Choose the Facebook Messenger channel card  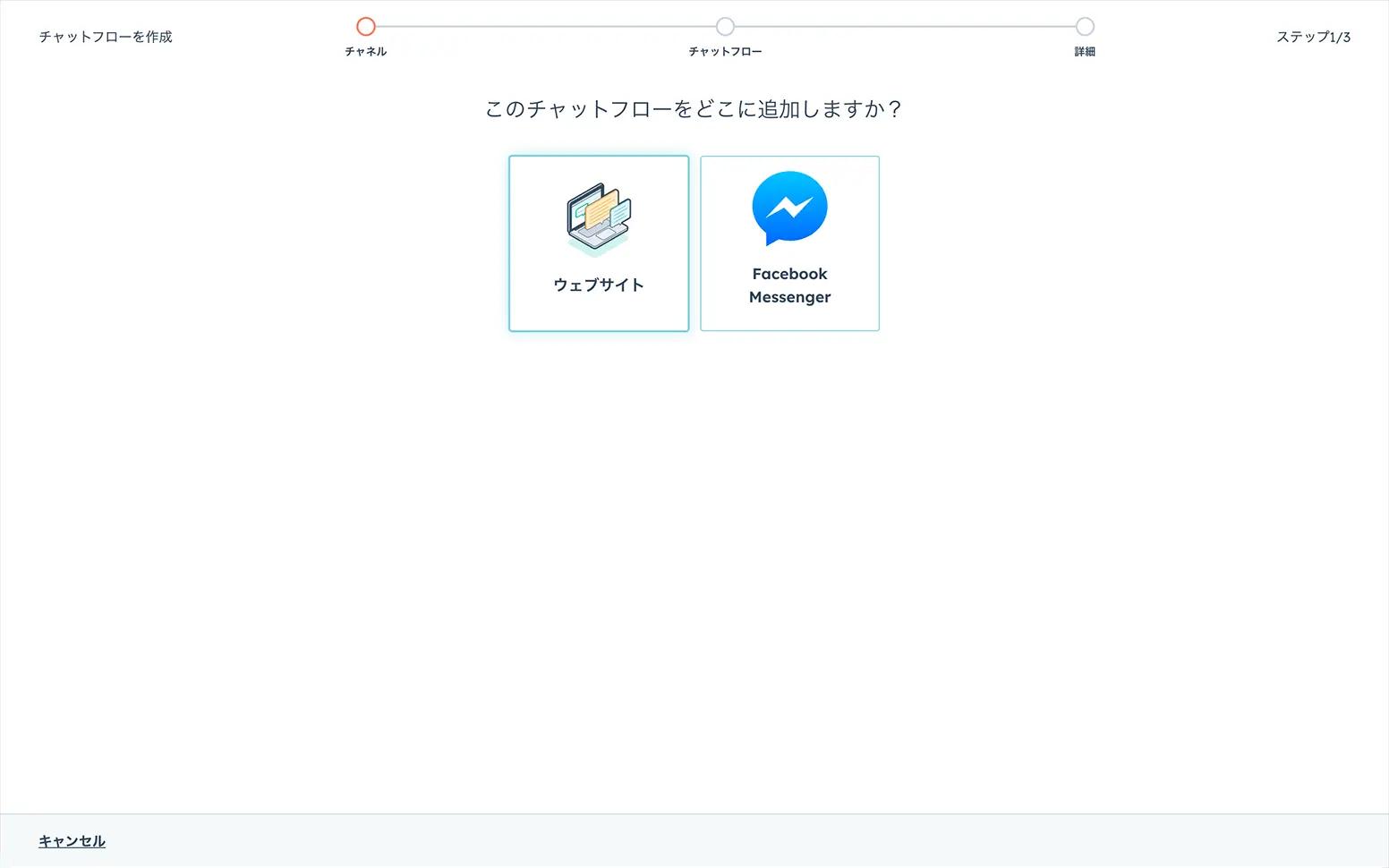(x=789, y=243)
